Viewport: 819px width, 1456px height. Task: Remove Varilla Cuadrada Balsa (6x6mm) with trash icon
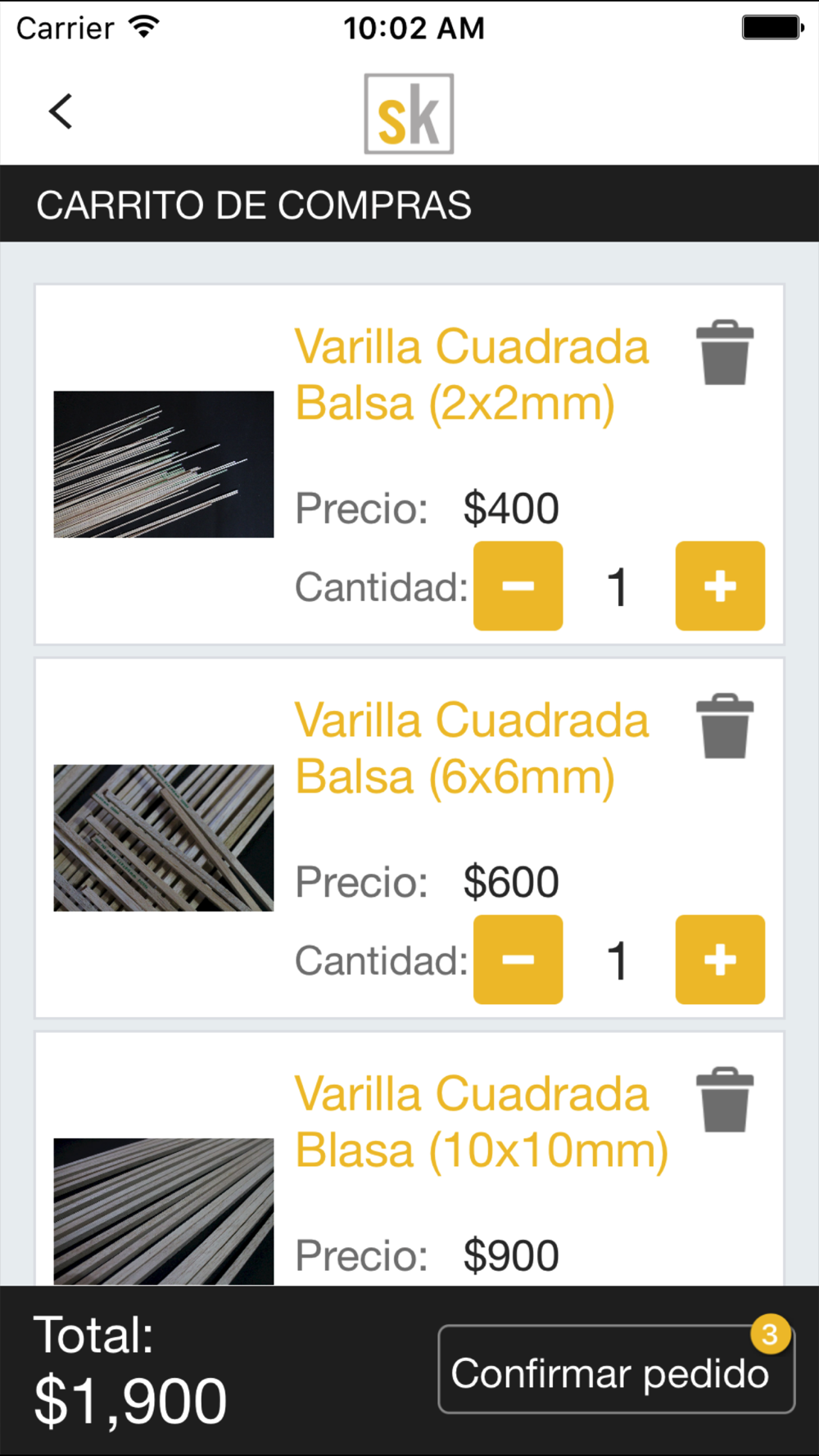(725, 726)
